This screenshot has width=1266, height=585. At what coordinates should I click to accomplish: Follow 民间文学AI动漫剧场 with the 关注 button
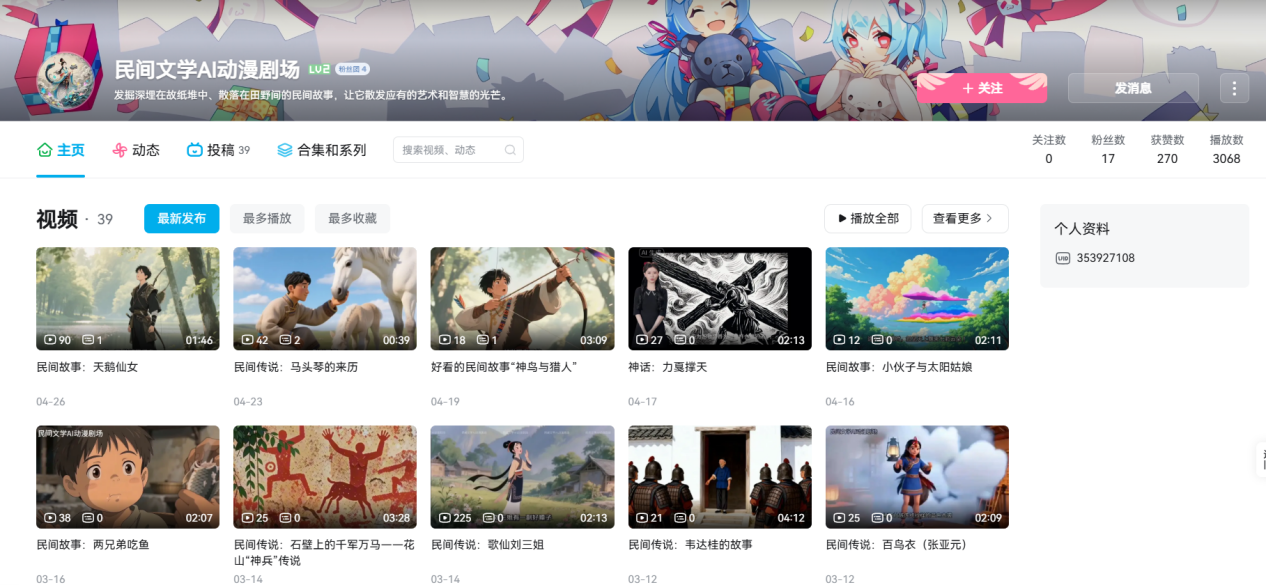[x=982, y=88]
